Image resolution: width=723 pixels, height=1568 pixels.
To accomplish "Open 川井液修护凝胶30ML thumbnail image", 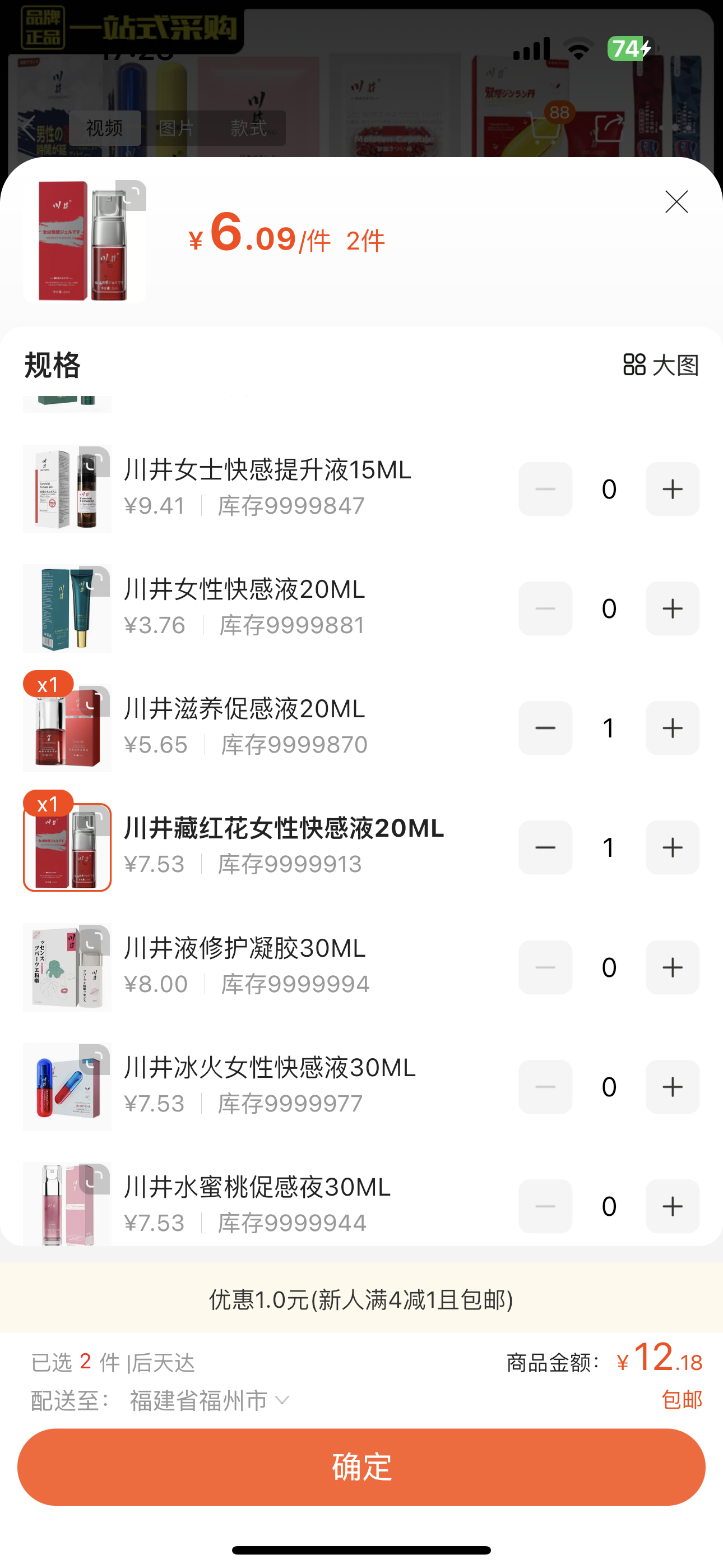I will (67, 967).
